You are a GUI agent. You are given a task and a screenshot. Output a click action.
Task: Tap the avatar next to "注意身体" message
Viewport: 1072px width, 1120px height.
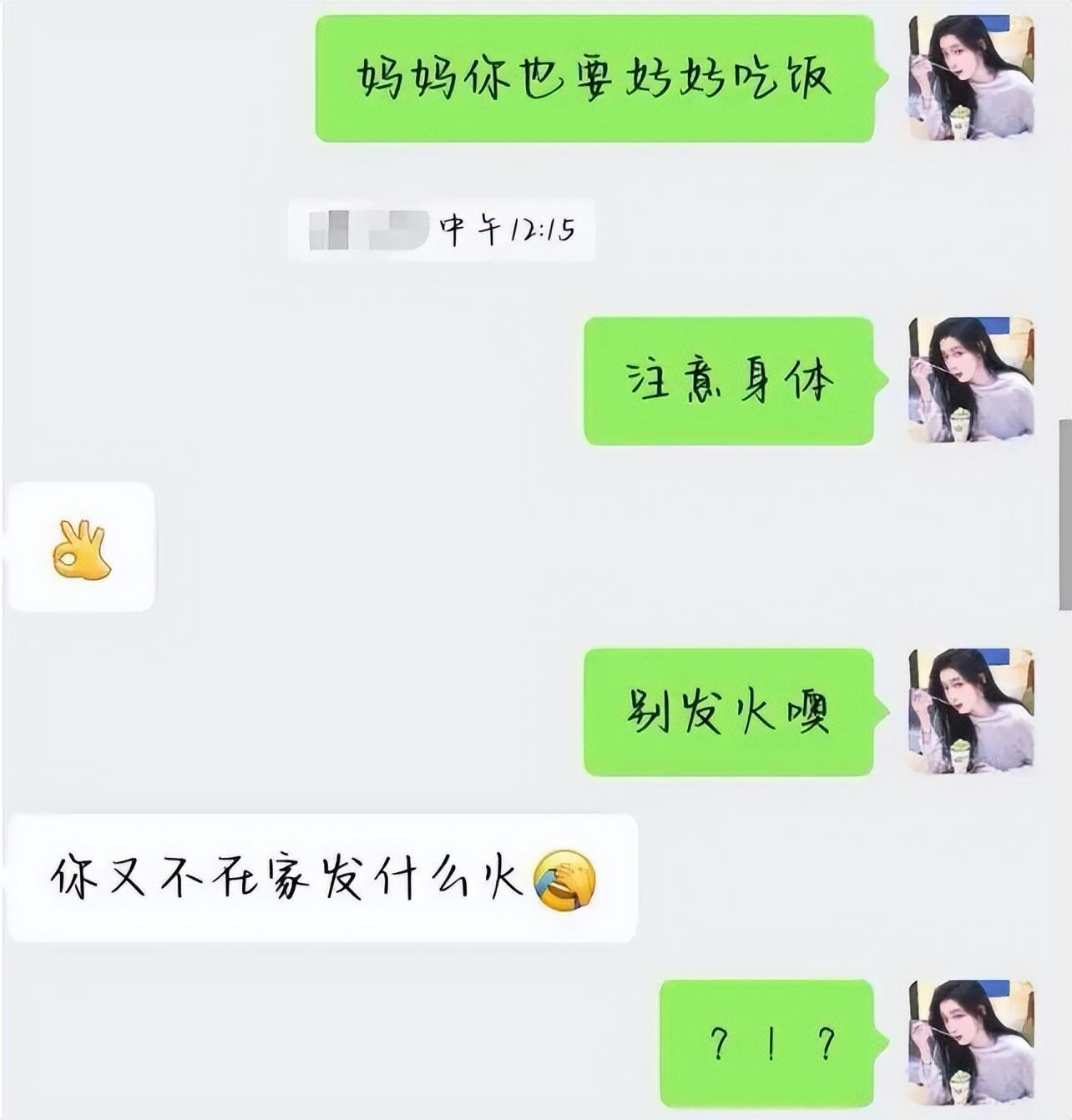pos(971,380)
